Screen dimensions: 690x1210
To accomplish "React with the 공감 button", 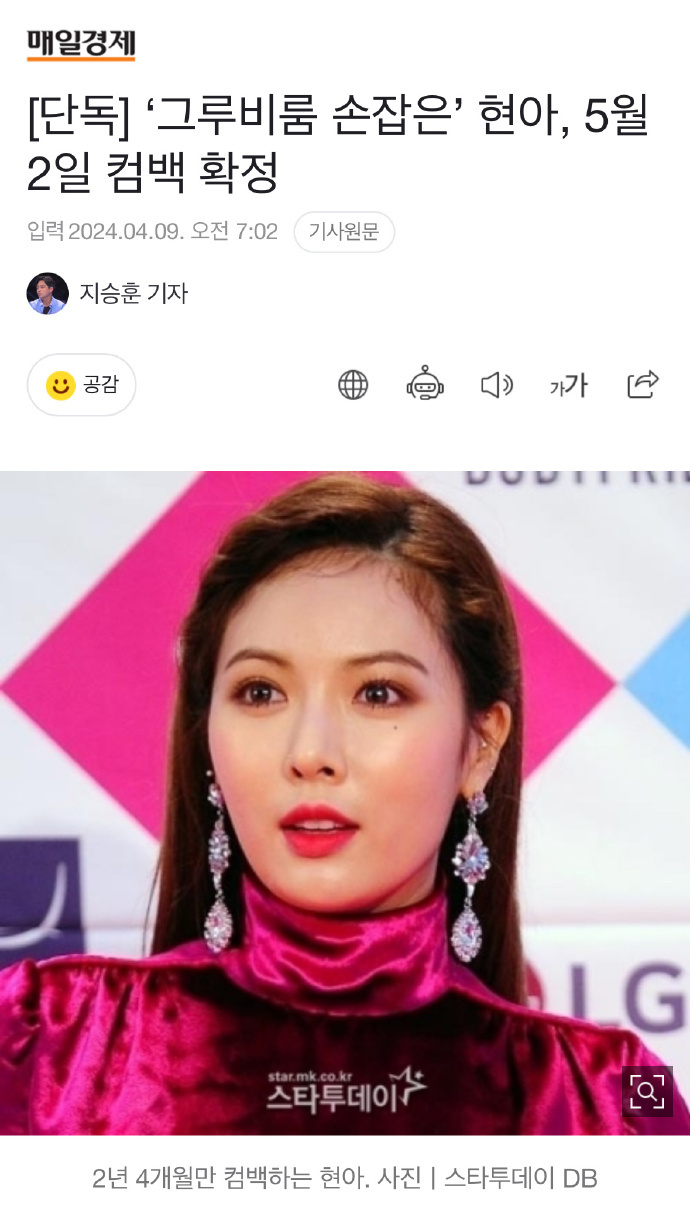I will [x=81, y=385].
